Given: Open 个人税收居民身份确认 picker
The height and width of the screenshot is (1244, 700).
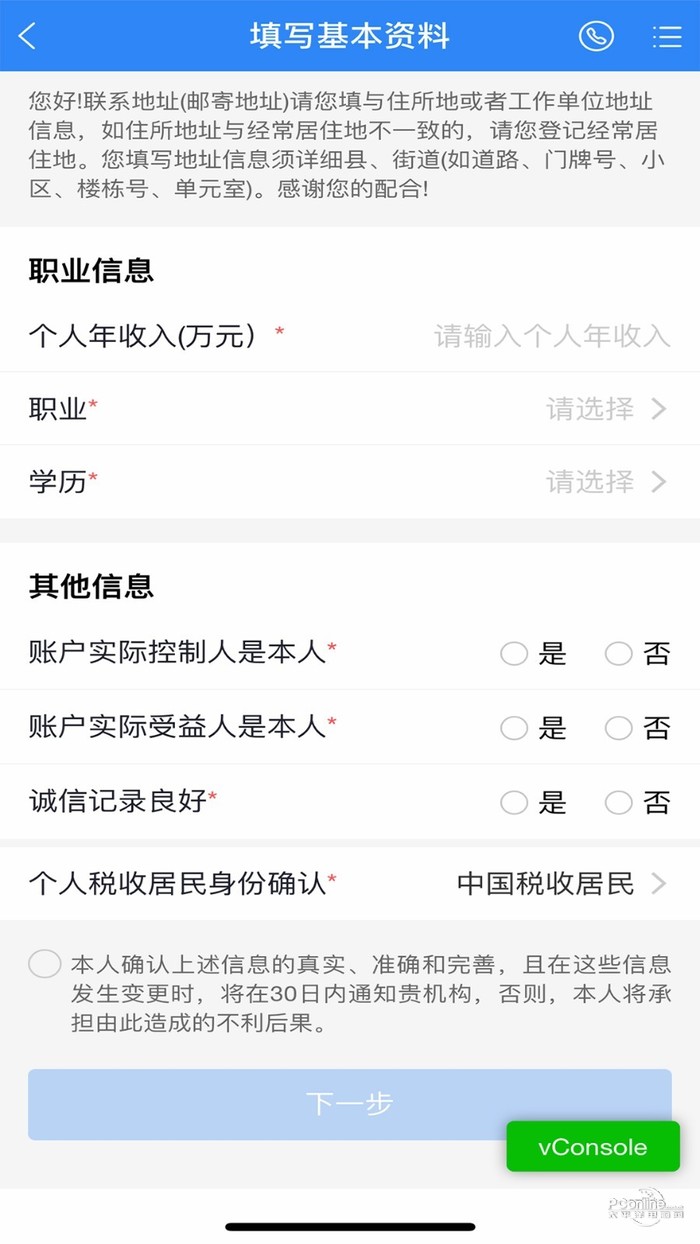Looking at the screenshot, I should click(x=560, y=884).
